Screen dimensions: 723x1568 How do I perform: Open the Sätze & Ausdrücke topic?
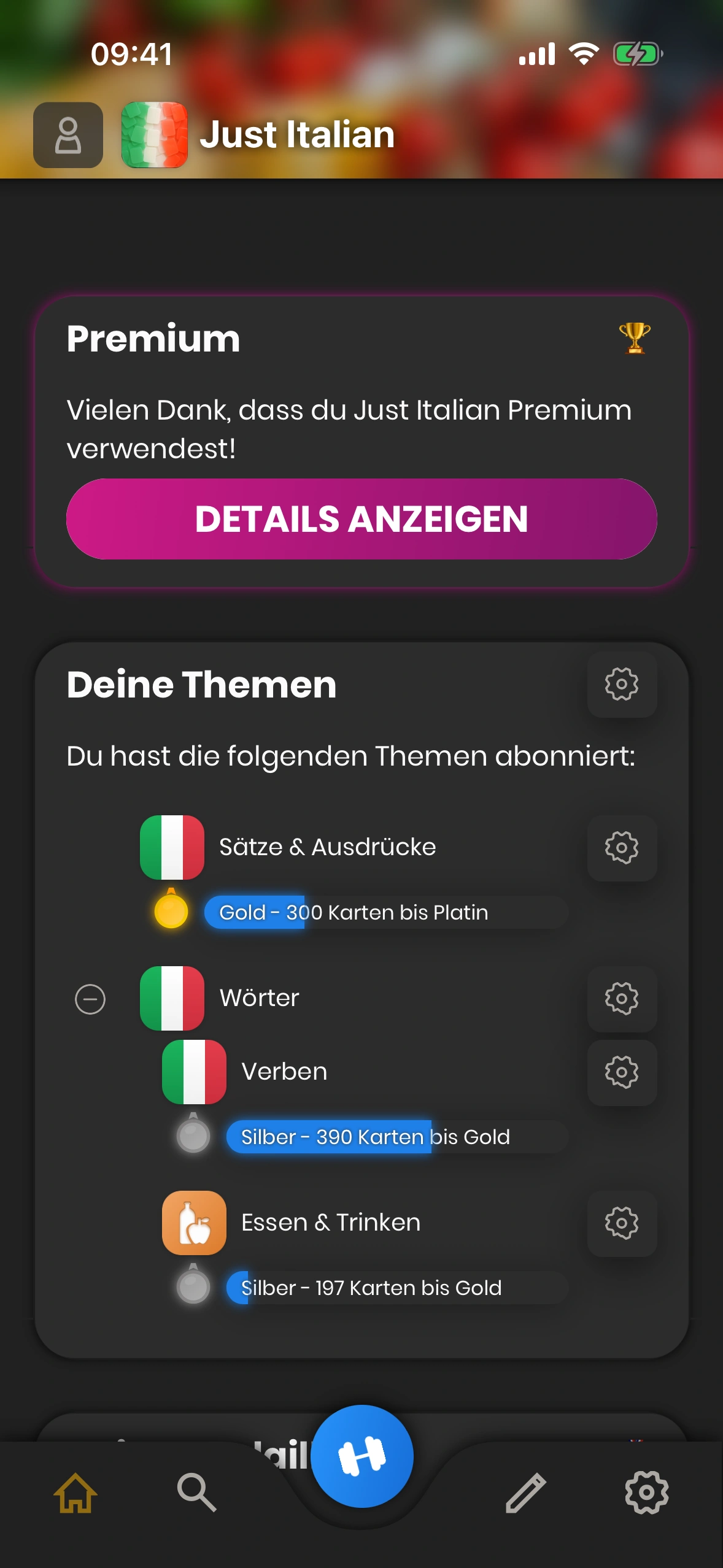[x=327, y=847]
